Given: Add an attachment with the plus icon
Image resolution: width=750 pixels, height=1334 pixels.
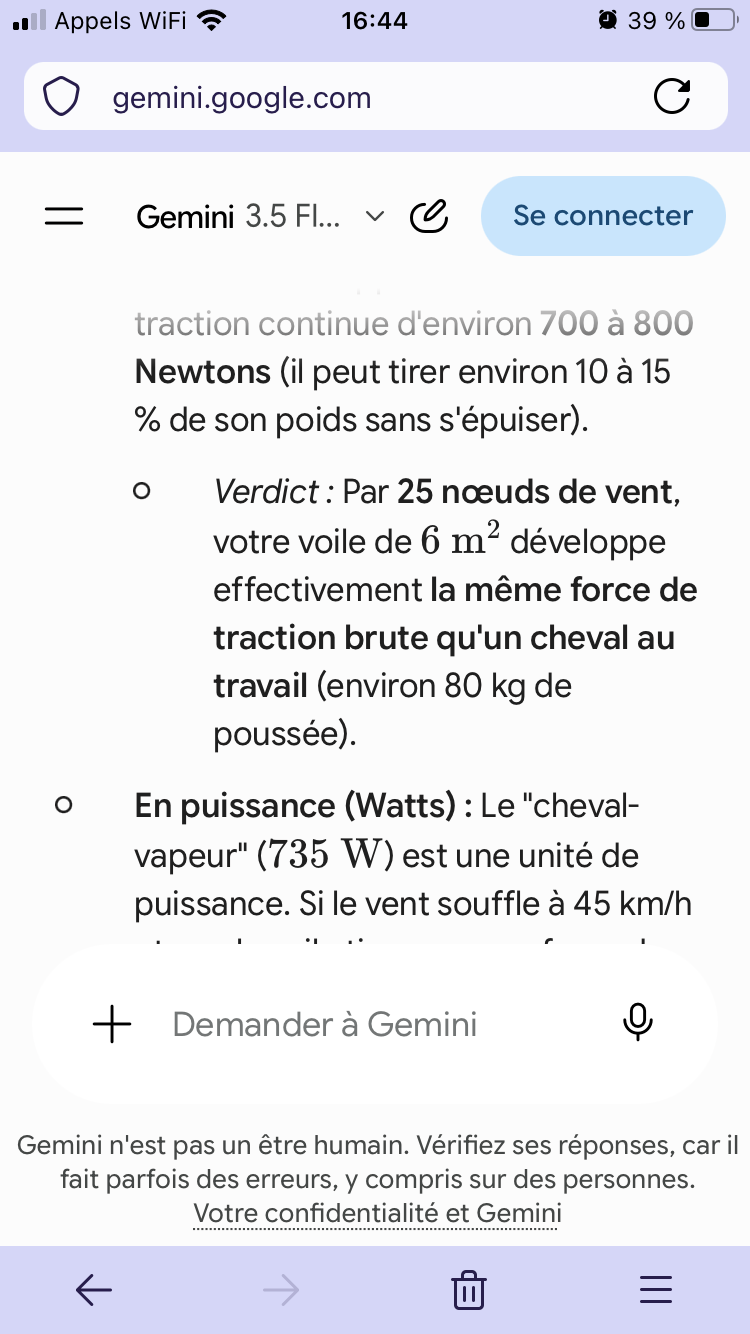Looking at the screenshot, I should click(x=112, y=1024).
